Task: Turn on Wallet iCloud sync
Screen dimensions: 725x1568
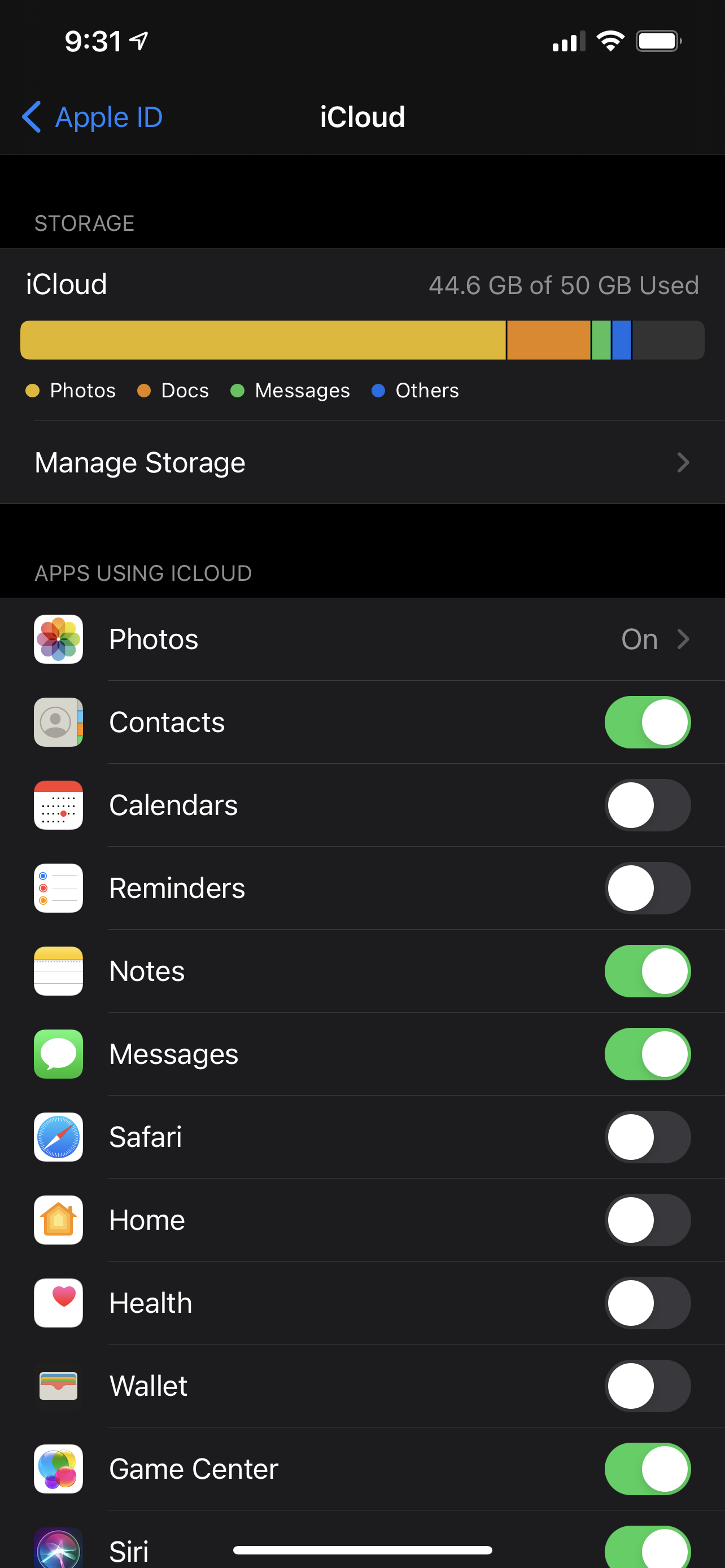Action: click(647, 1386)
